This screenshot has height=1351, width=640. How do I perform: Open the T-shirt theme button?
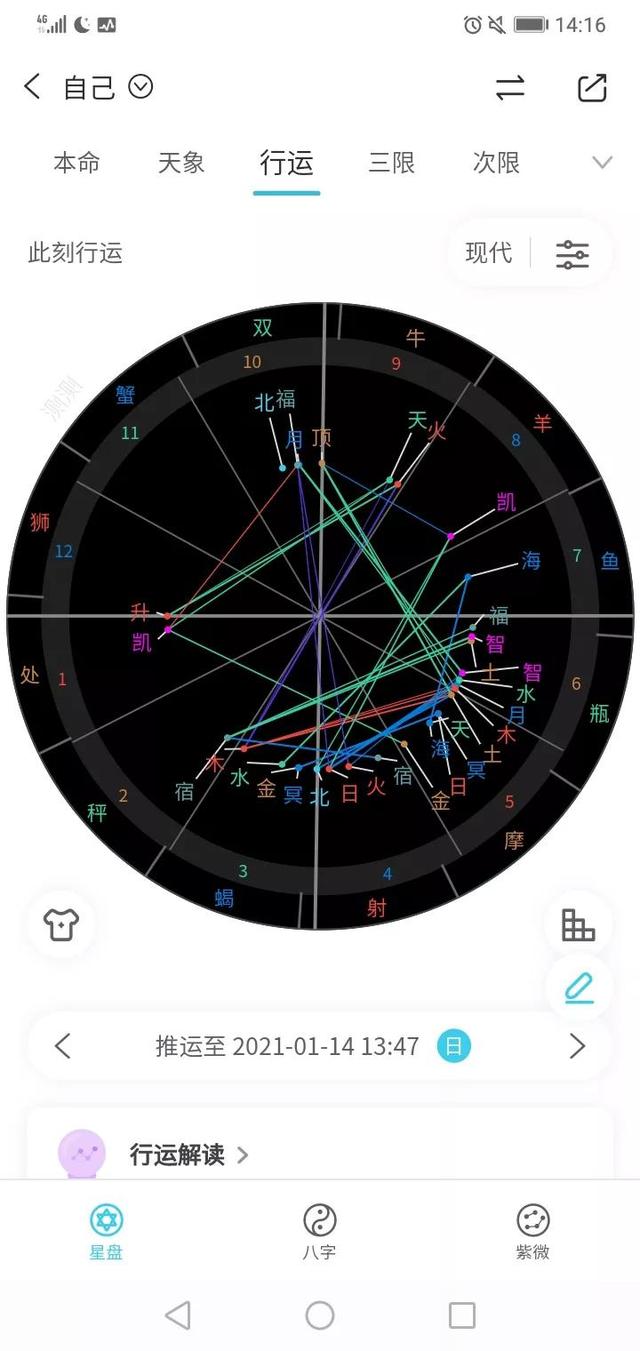62,925
